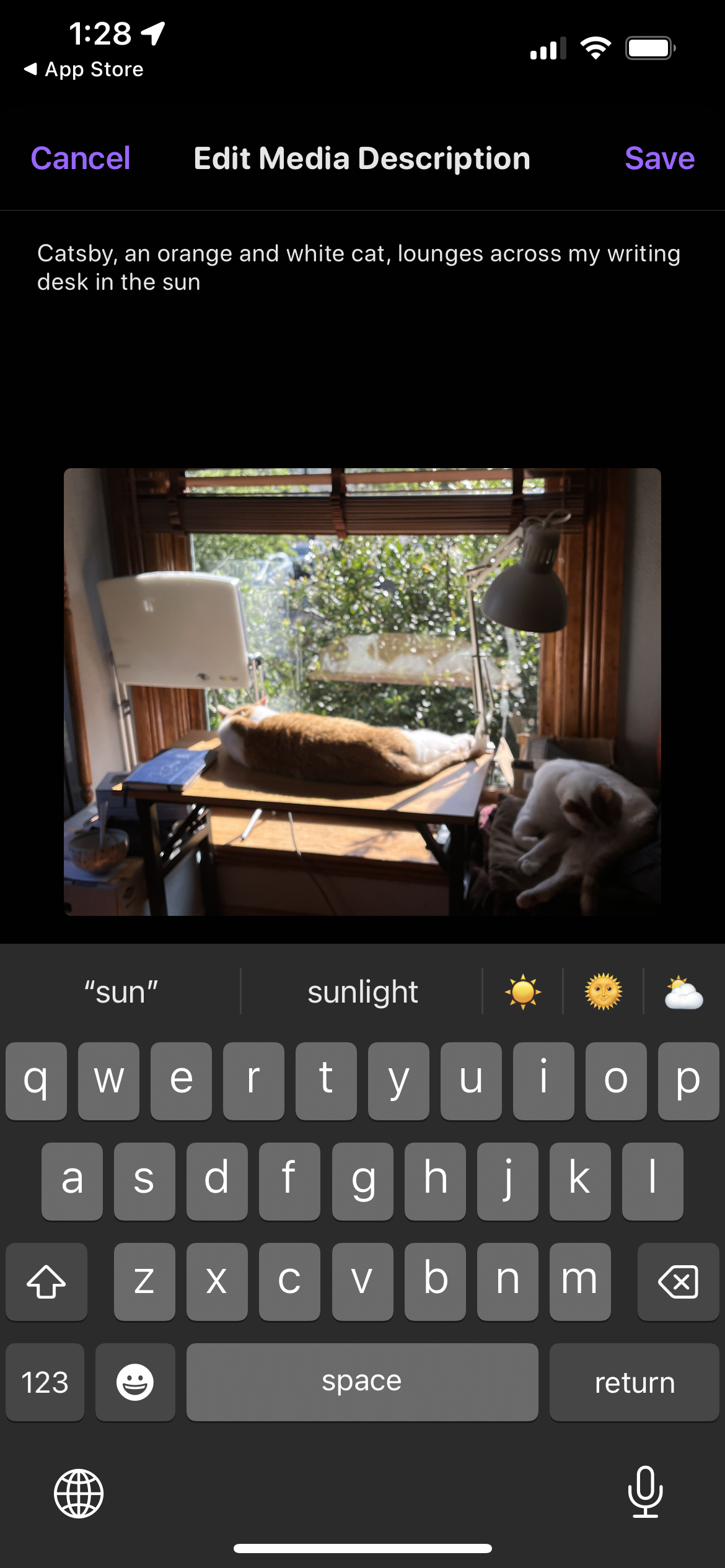Tap the space bar
Image resolution: width=725 pixels, height=1568 pixels.
coord(362,1382)
